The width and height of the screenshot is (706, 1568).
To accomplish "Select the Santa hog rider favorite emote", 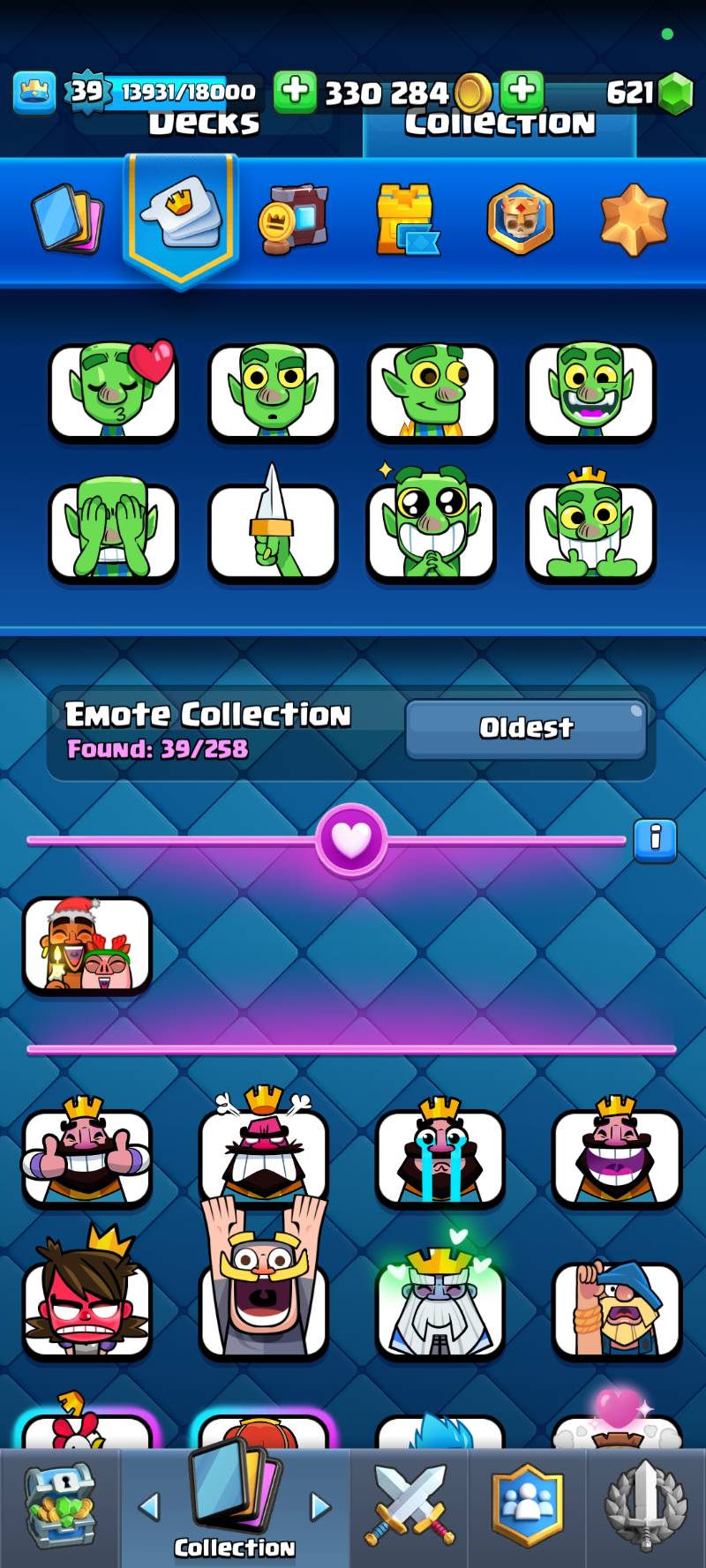I will 86,945.
